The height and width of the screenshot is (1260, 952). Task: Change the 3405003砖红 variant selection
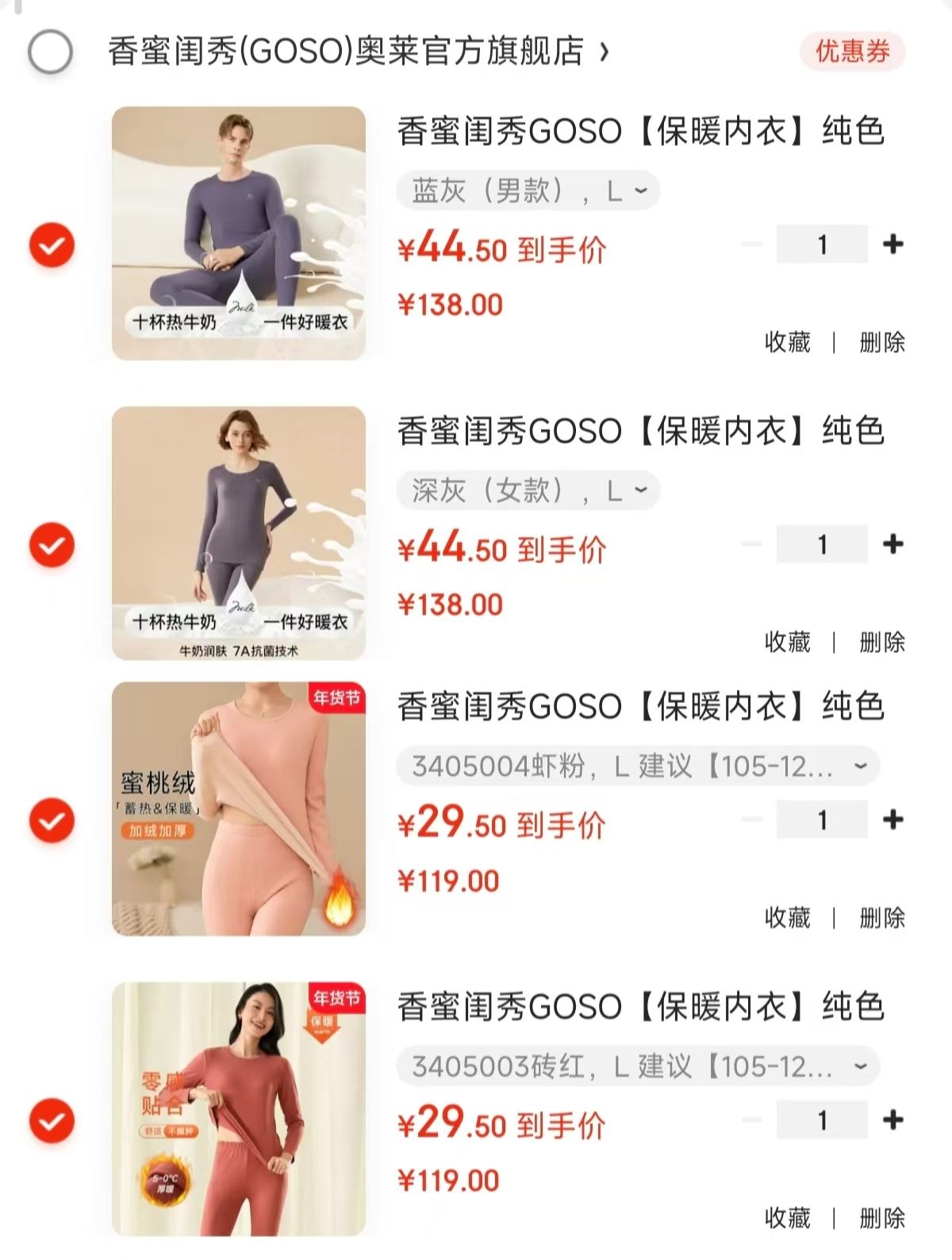tap(638, 1066)
